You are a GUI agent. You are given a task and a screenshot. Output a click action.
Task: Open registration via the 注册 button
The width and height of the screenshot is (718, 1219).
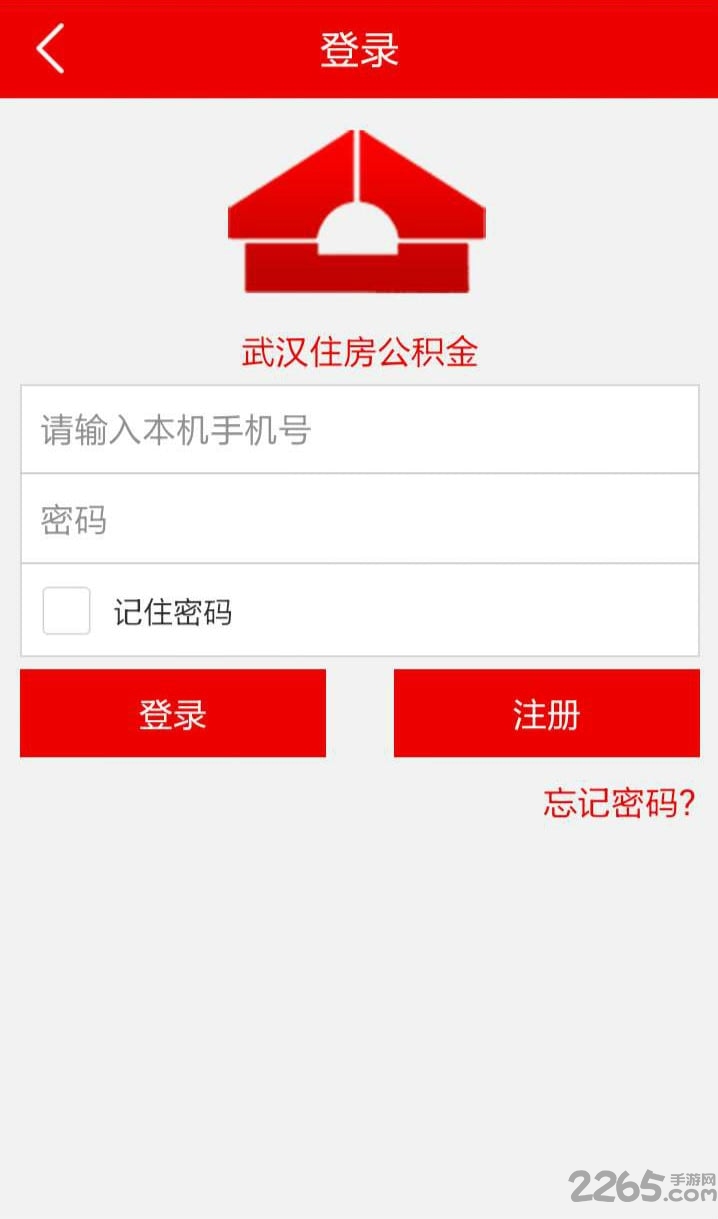pyautogui.click(x=546, y=713)
